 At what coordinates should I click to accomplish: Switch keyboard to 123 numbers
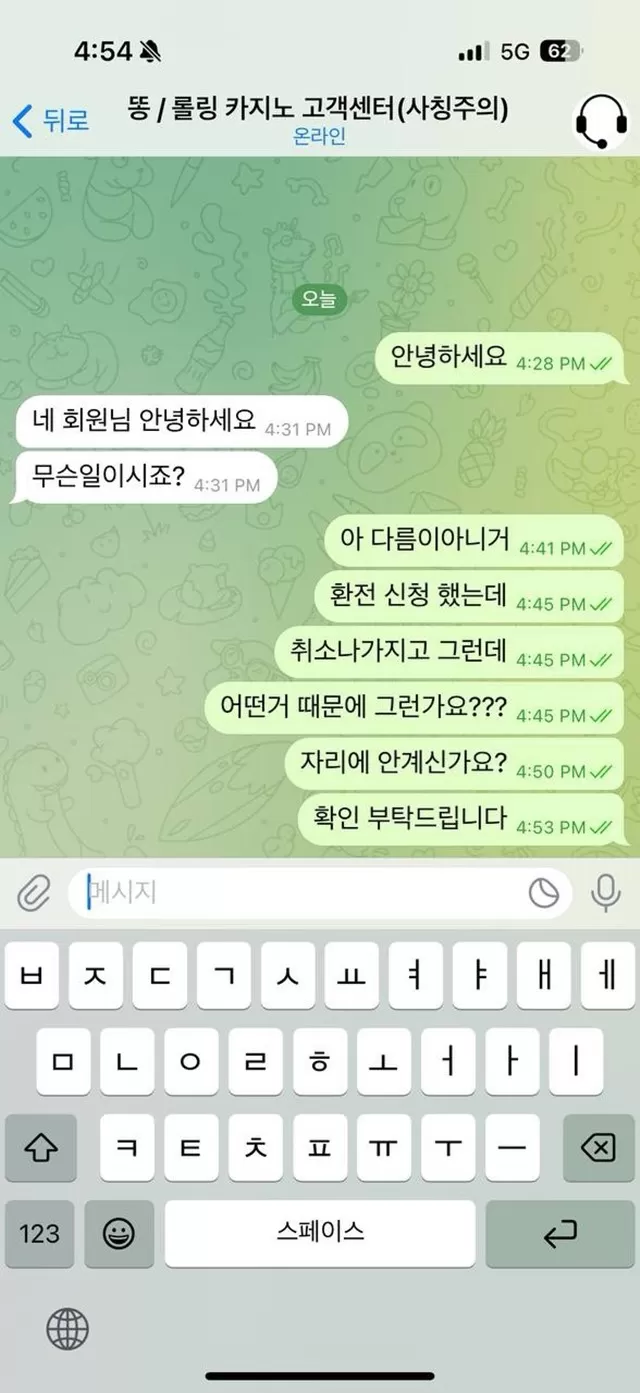pos(40,1233)
